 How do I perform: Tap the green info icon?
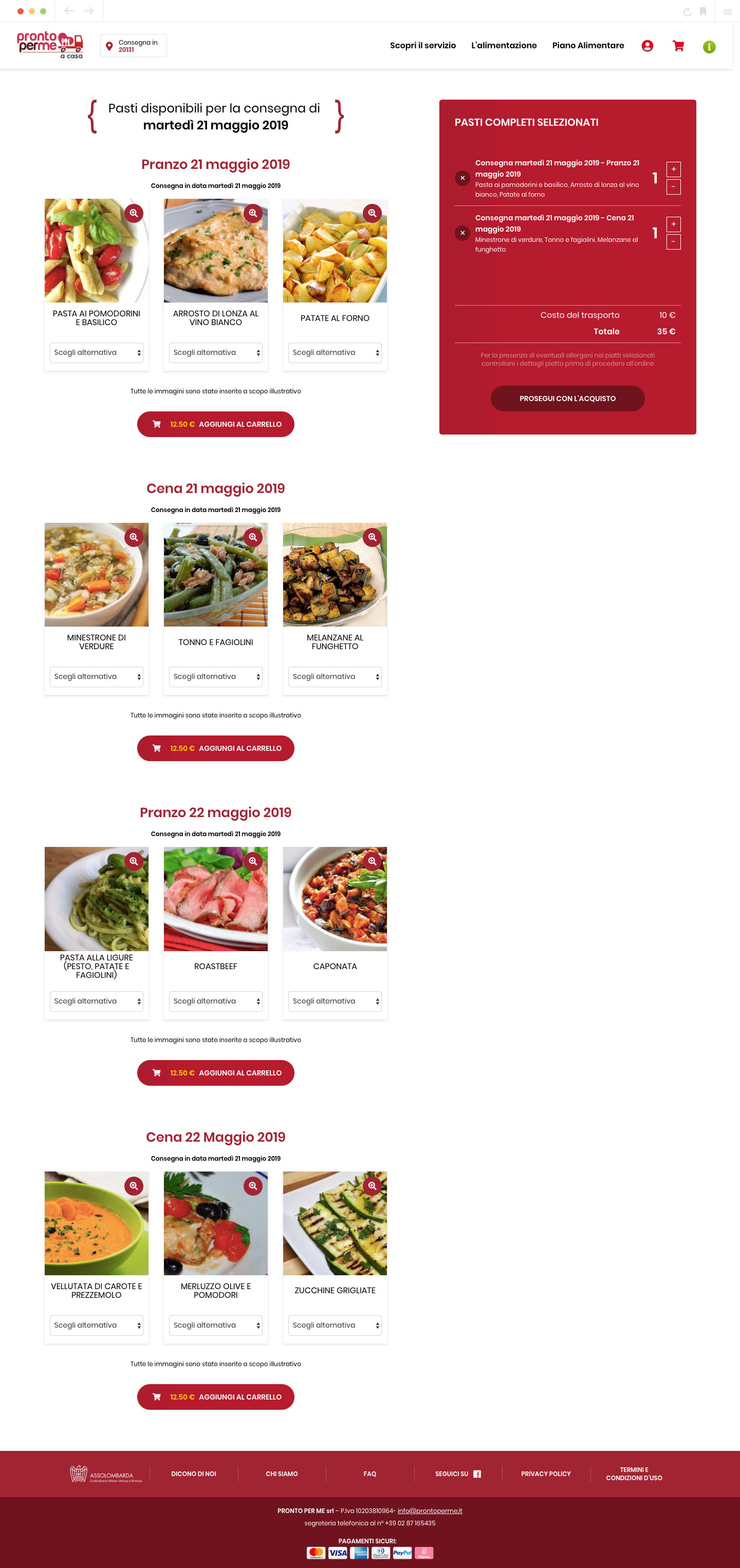tap(709, 47)
